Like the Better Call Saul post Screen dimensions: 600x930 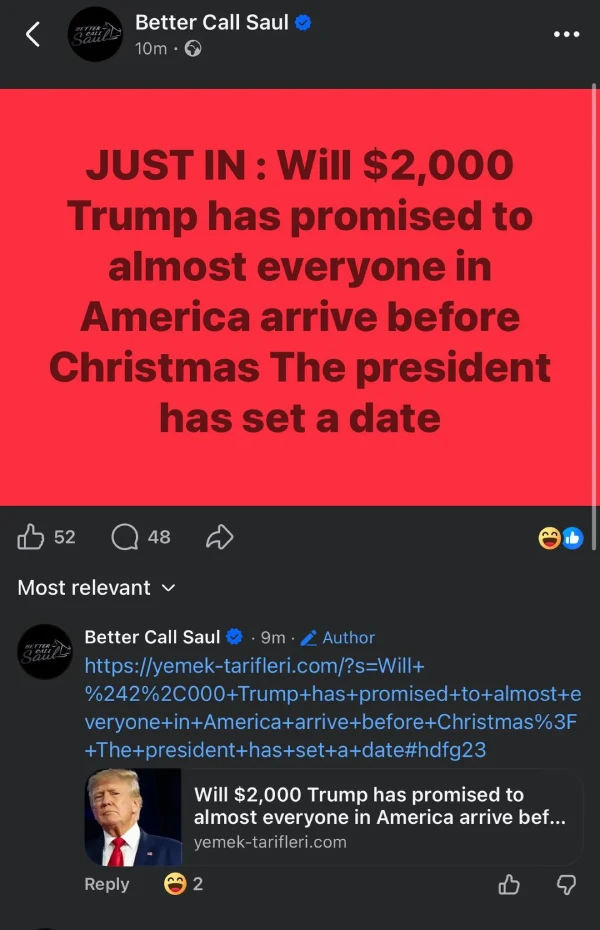[31, 537]
